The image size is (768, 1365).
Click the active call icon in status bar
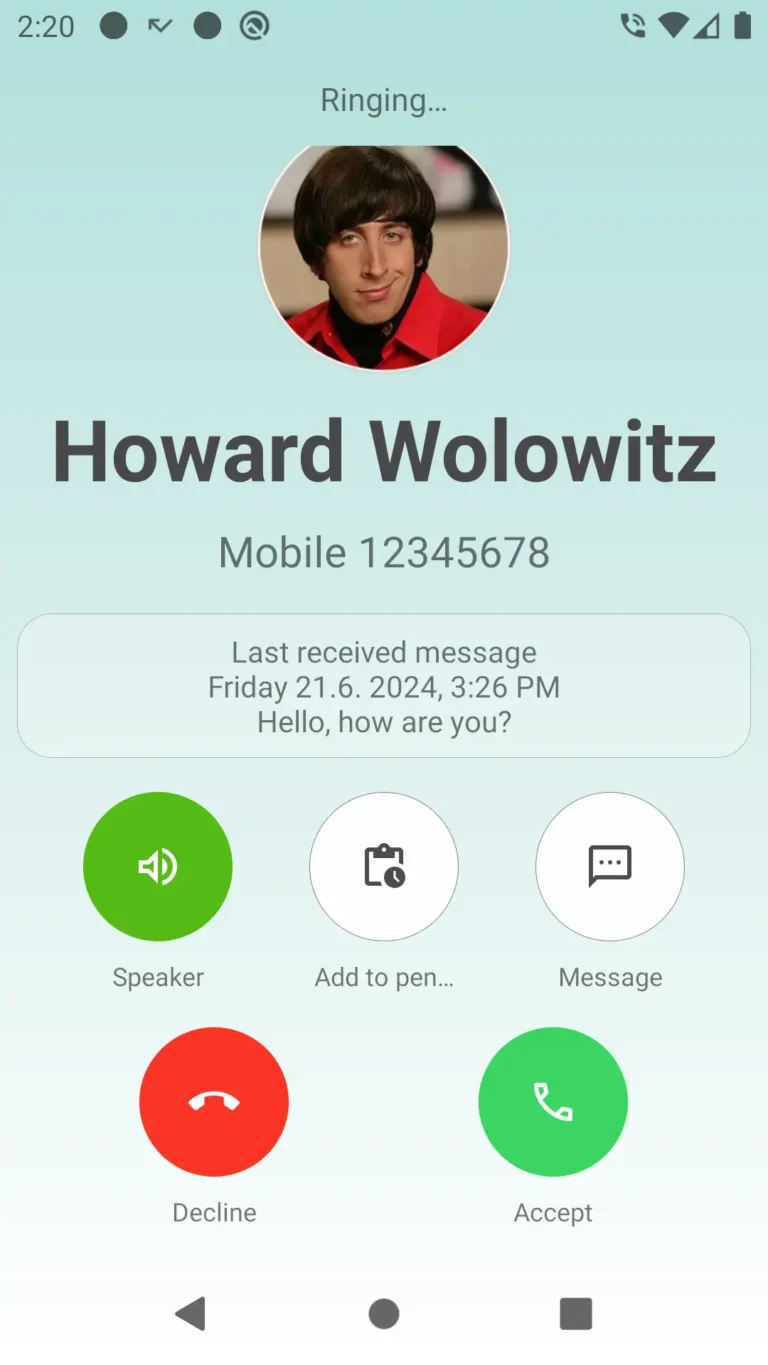(632, 25)
